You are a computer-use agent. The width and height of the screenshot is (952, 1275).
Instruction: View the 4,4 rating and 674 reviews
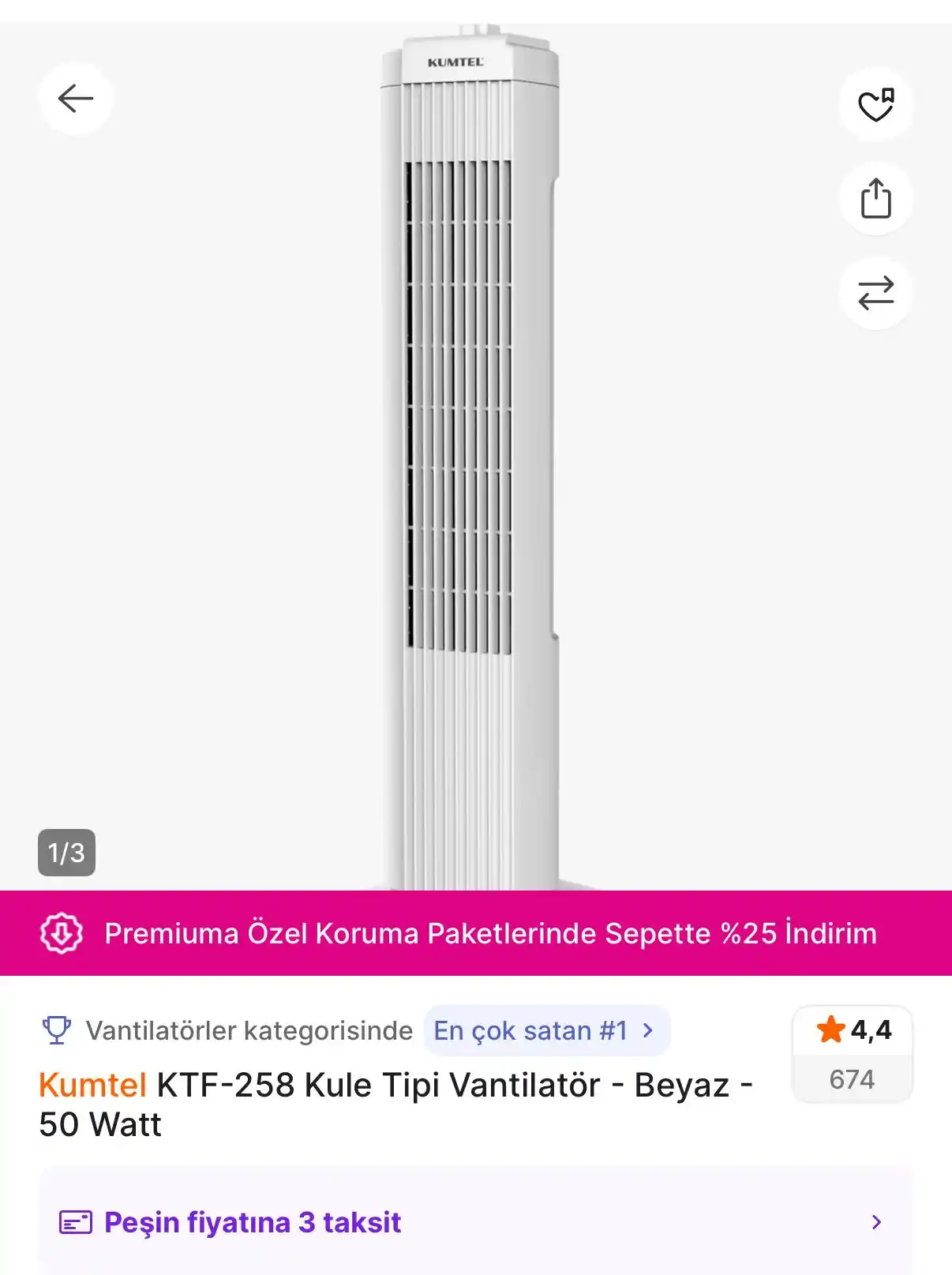[x=852, y=1053]
